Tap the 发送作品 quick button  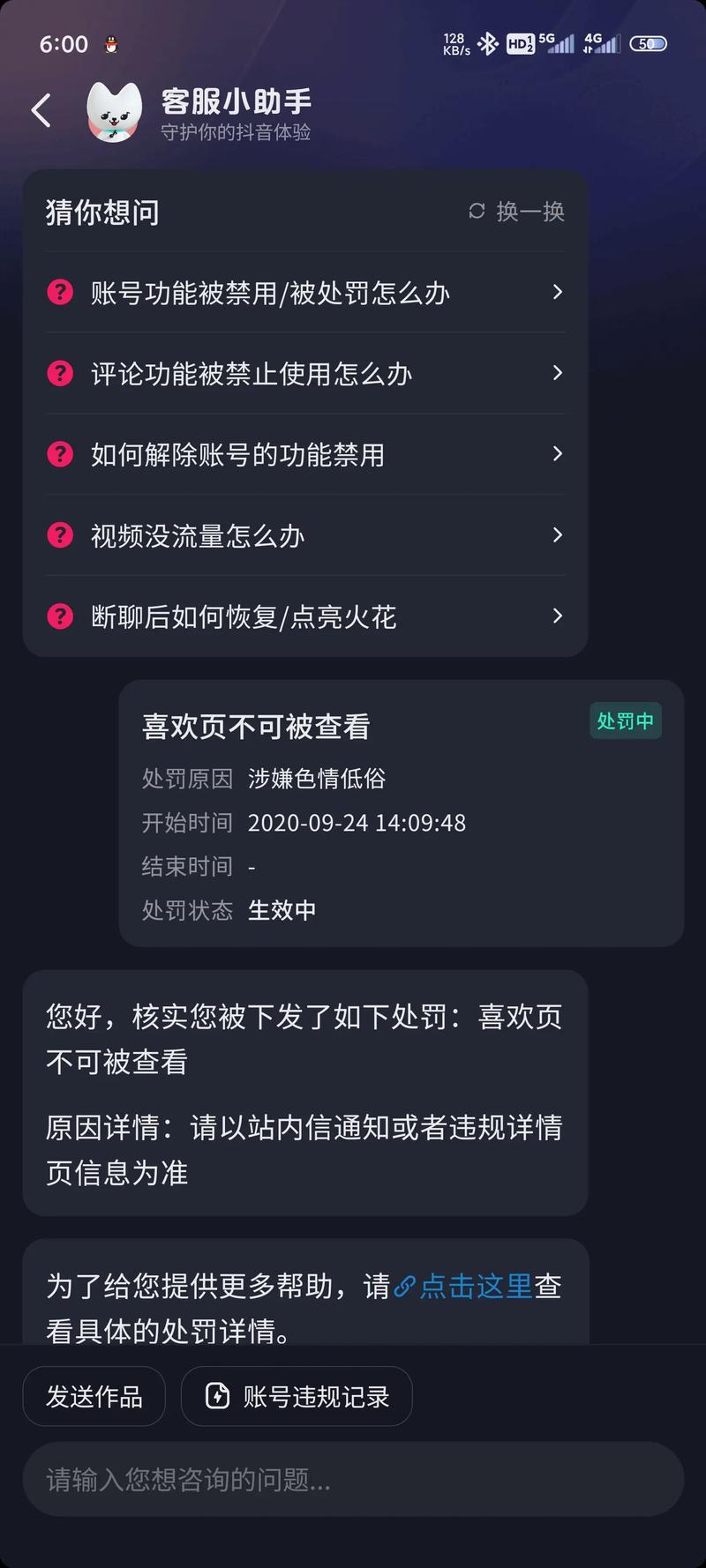coord(94,1396)
